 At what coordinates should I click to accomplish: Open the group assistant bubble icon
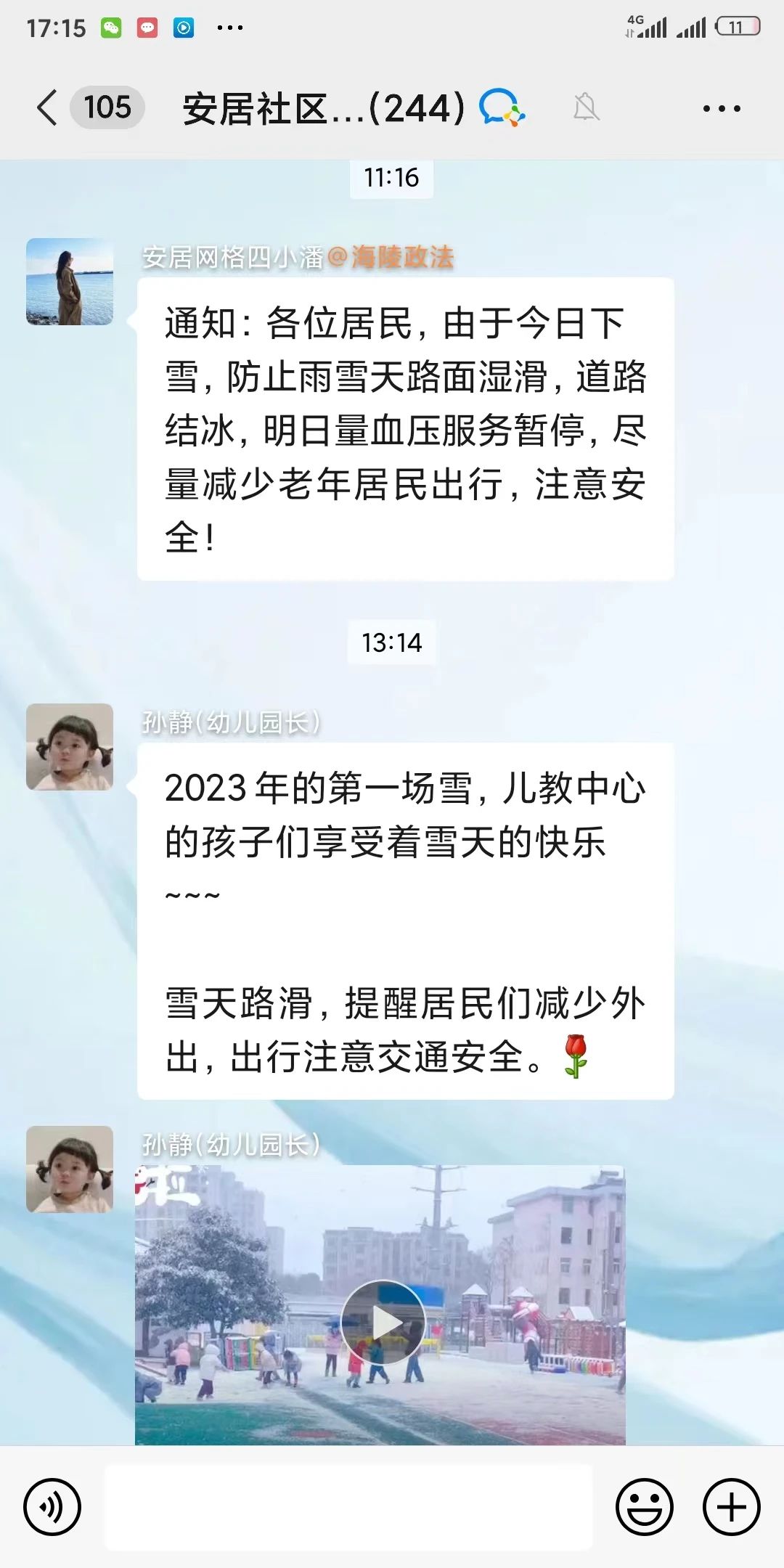click(502, 108)
